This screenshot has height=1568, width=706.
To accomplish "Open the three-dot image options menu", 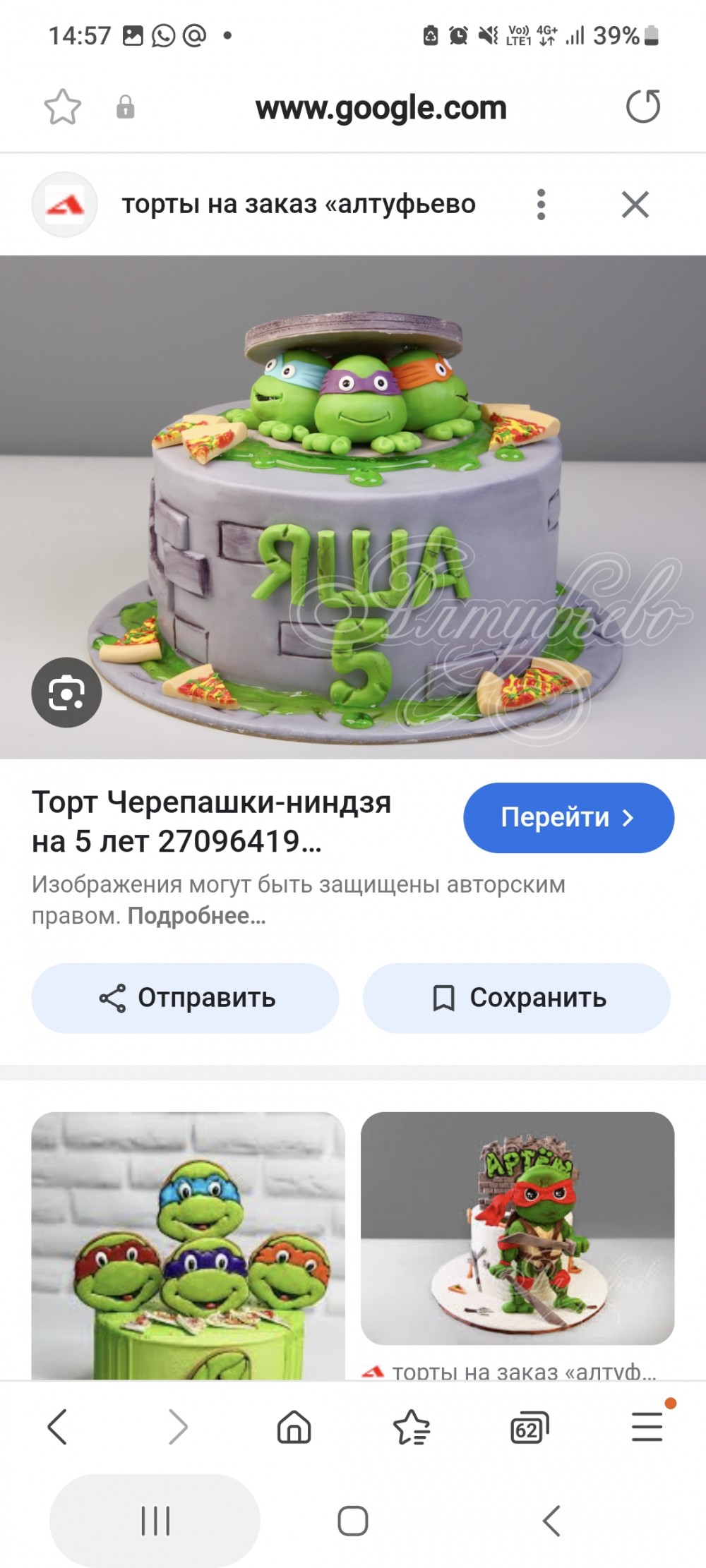I will tap(541, 205).
